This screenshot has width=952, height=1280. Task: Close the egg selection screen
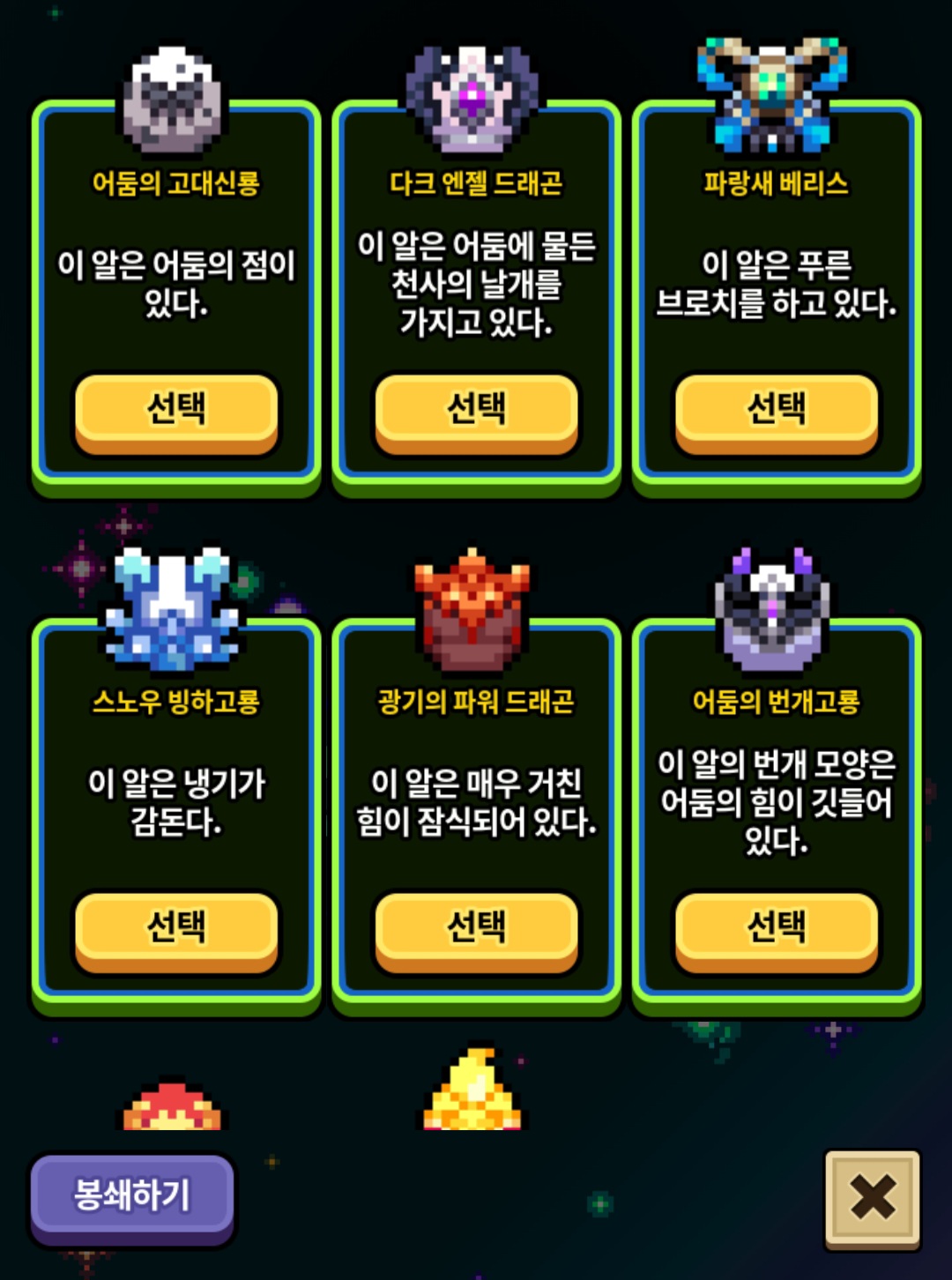872,1197
